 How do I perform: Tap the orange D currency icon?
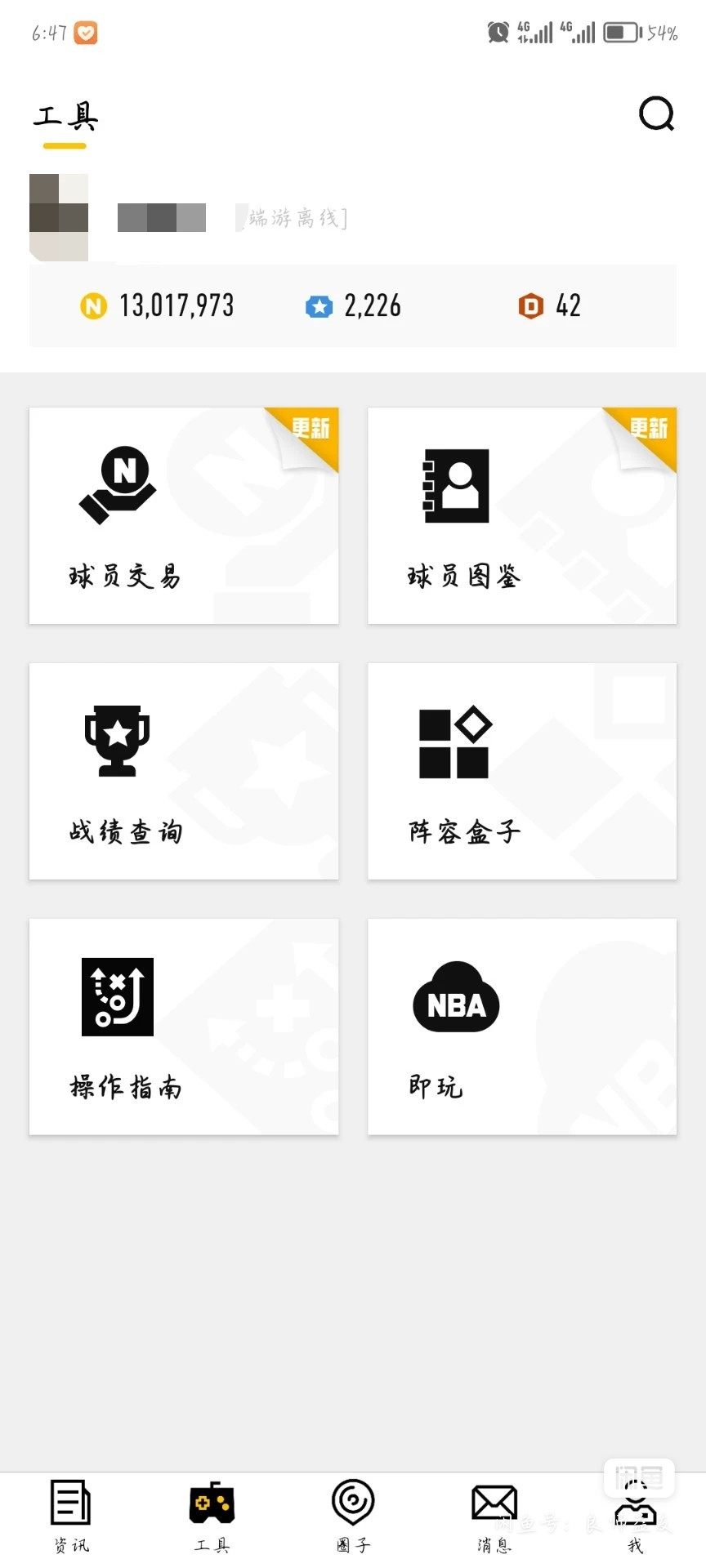(x=533, y=305)
